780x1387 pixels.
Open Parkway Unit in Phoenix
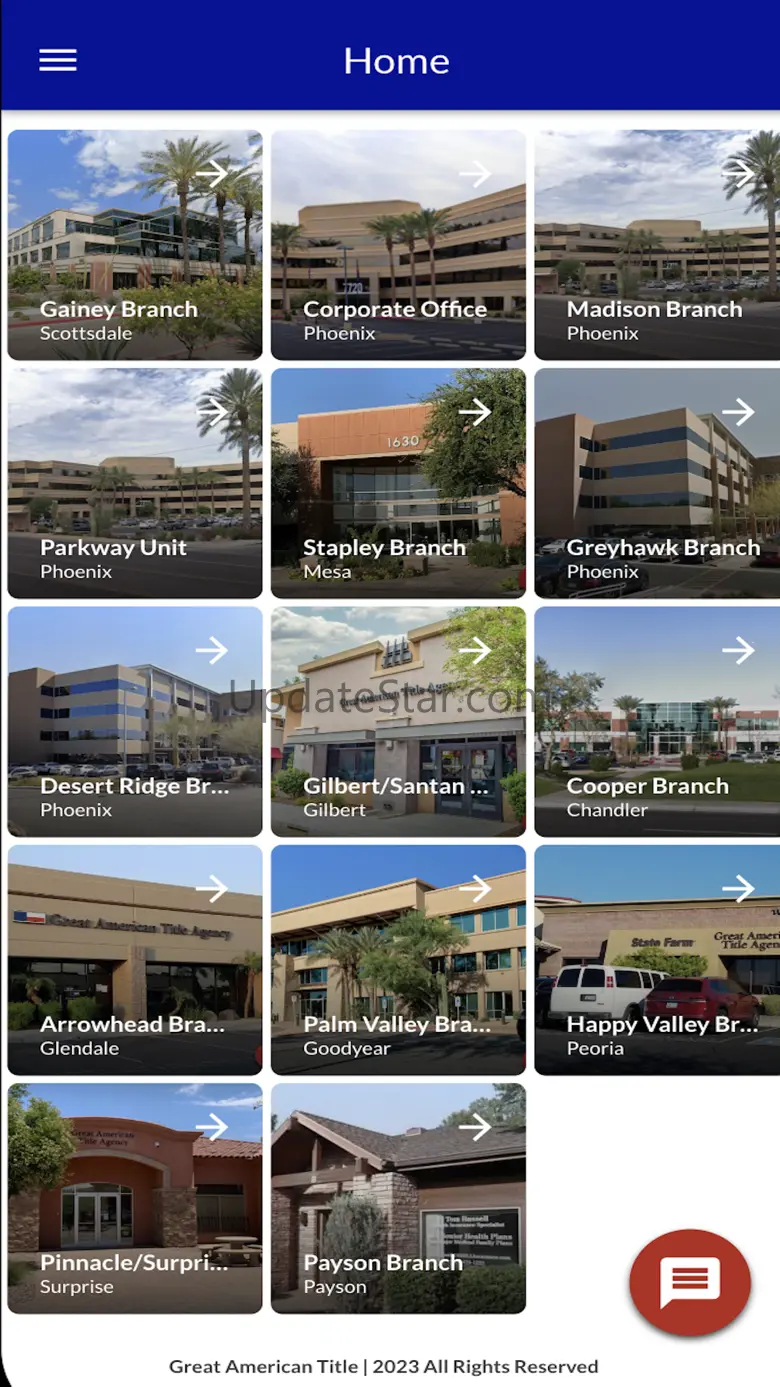click(x=135, y=483)
